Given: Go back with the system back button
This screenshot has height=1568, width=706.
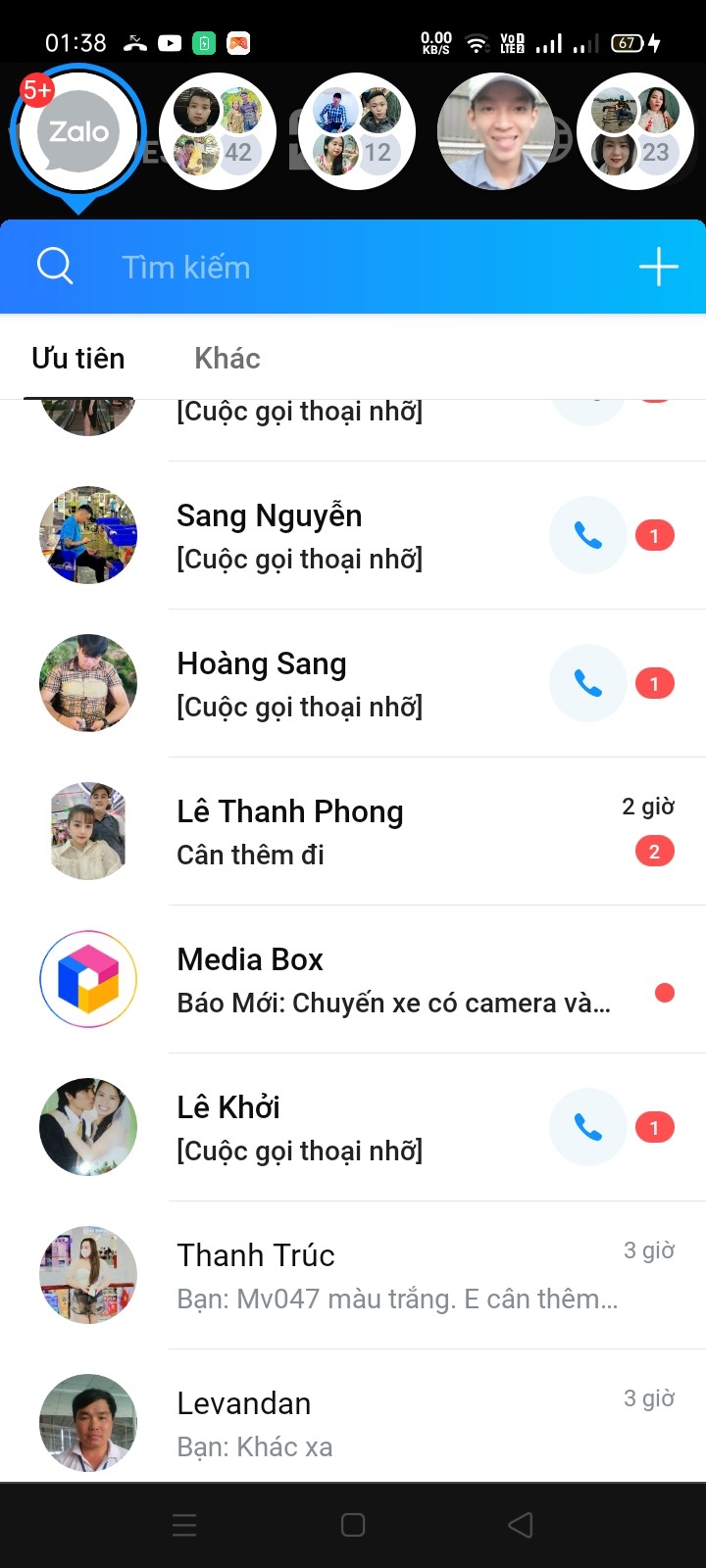Looking at the screenshot, I should point(521,1525).
